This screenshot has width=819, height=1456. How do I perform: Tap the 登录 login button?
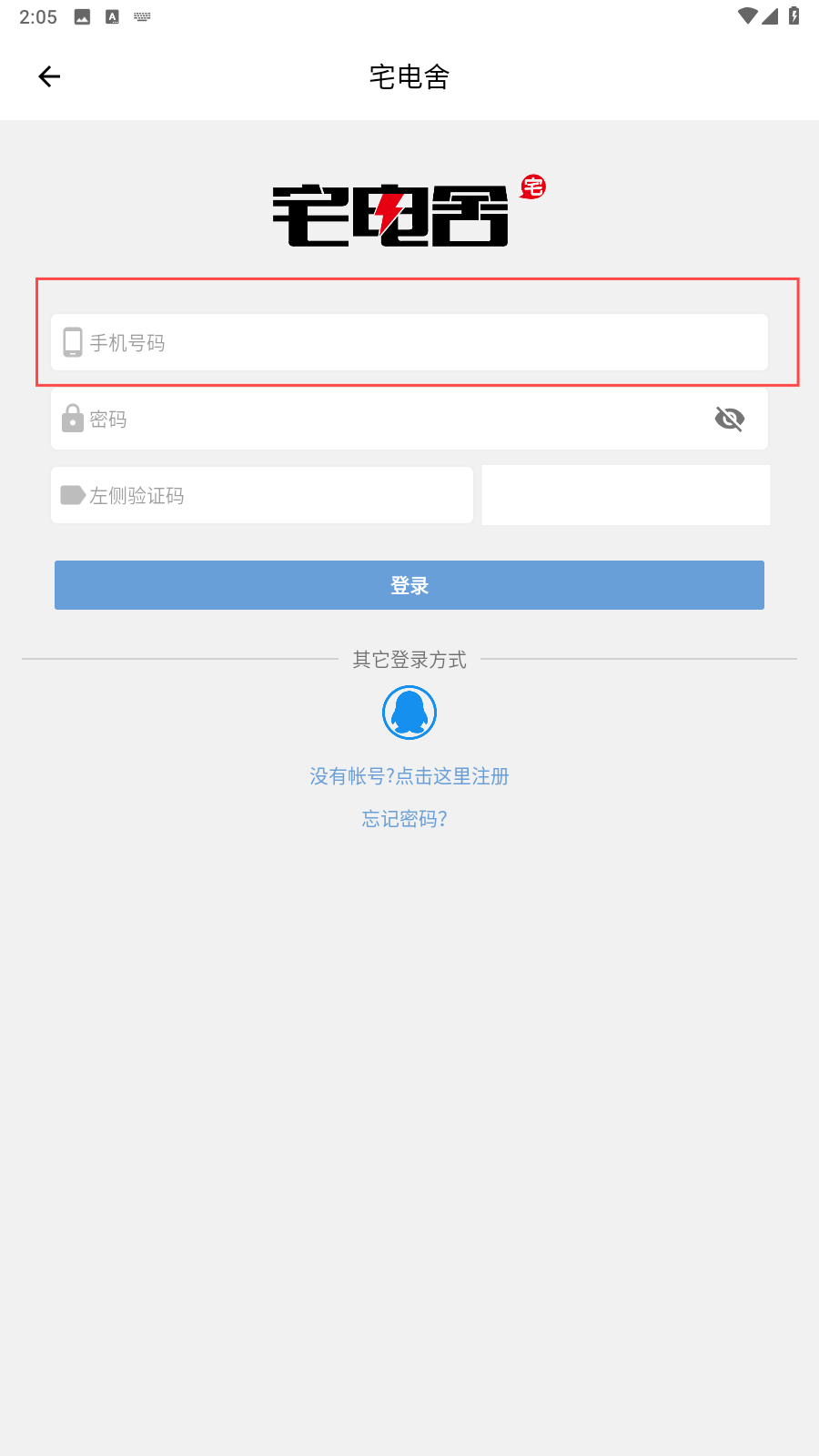[x=409, y=585]
